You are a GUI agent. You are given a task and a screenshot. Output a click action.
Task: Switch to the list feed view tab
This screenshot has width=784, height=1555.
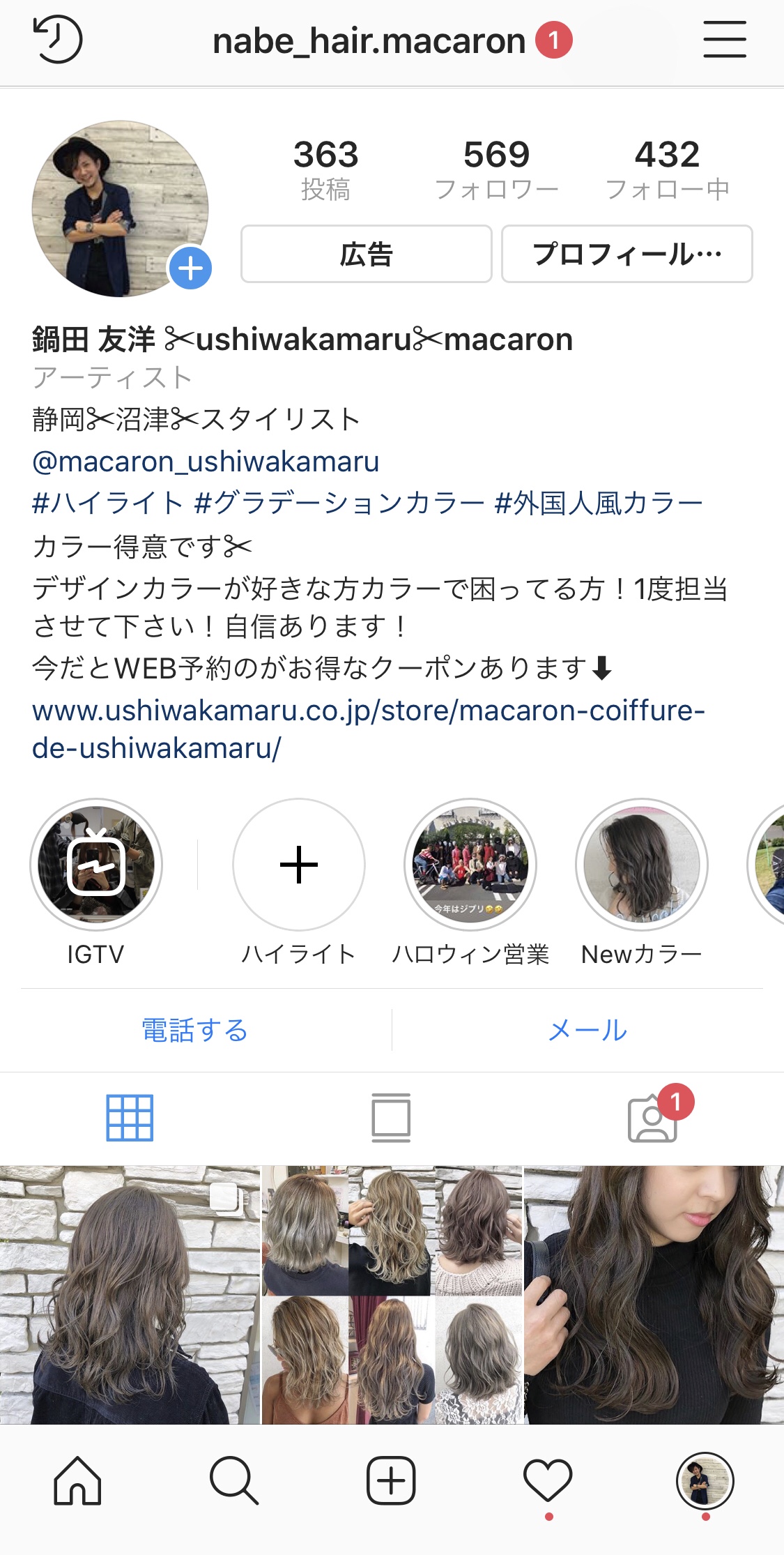391,1118
